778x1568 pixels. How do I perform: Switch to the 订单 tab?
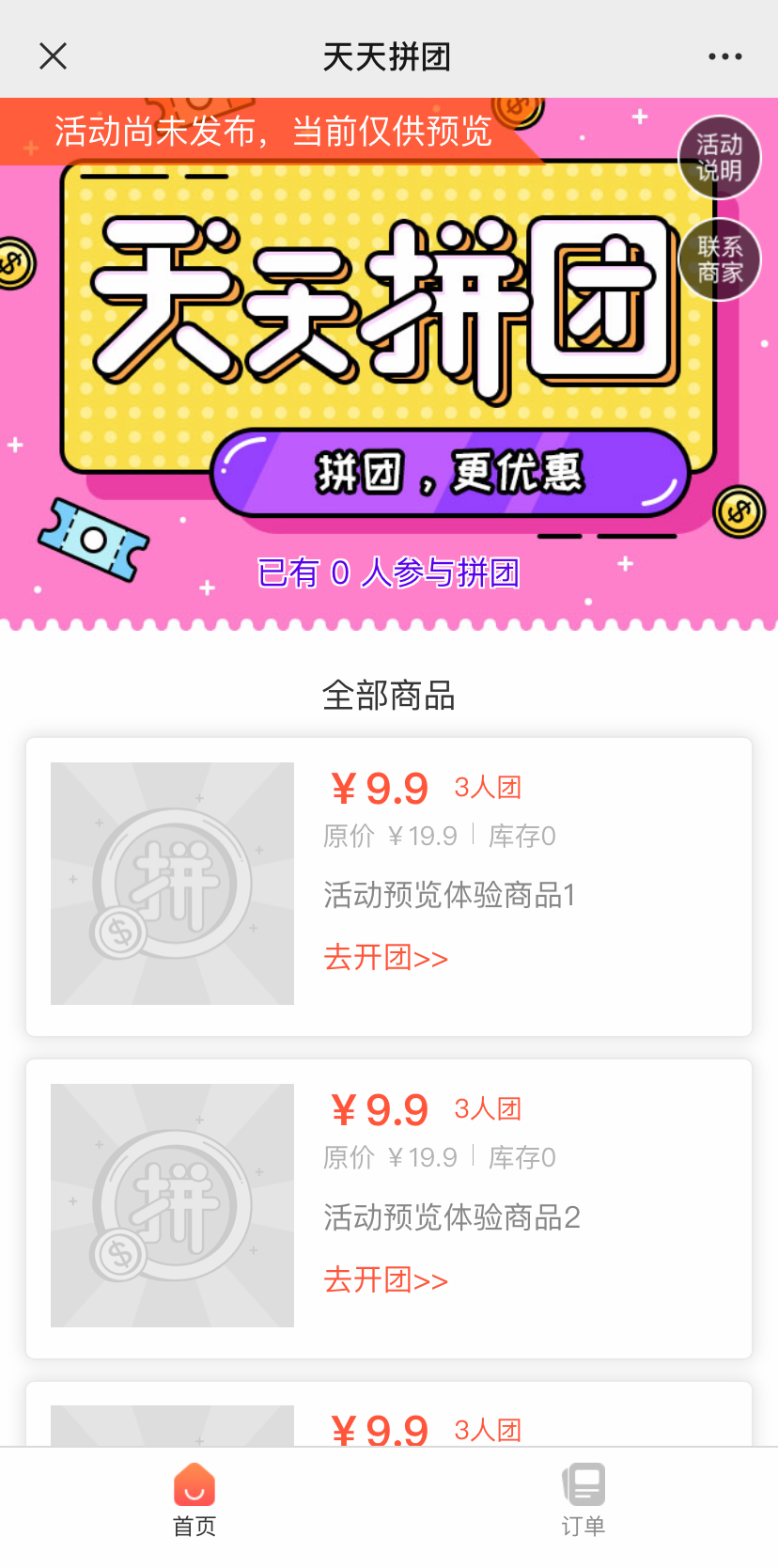pos(583,1500)
